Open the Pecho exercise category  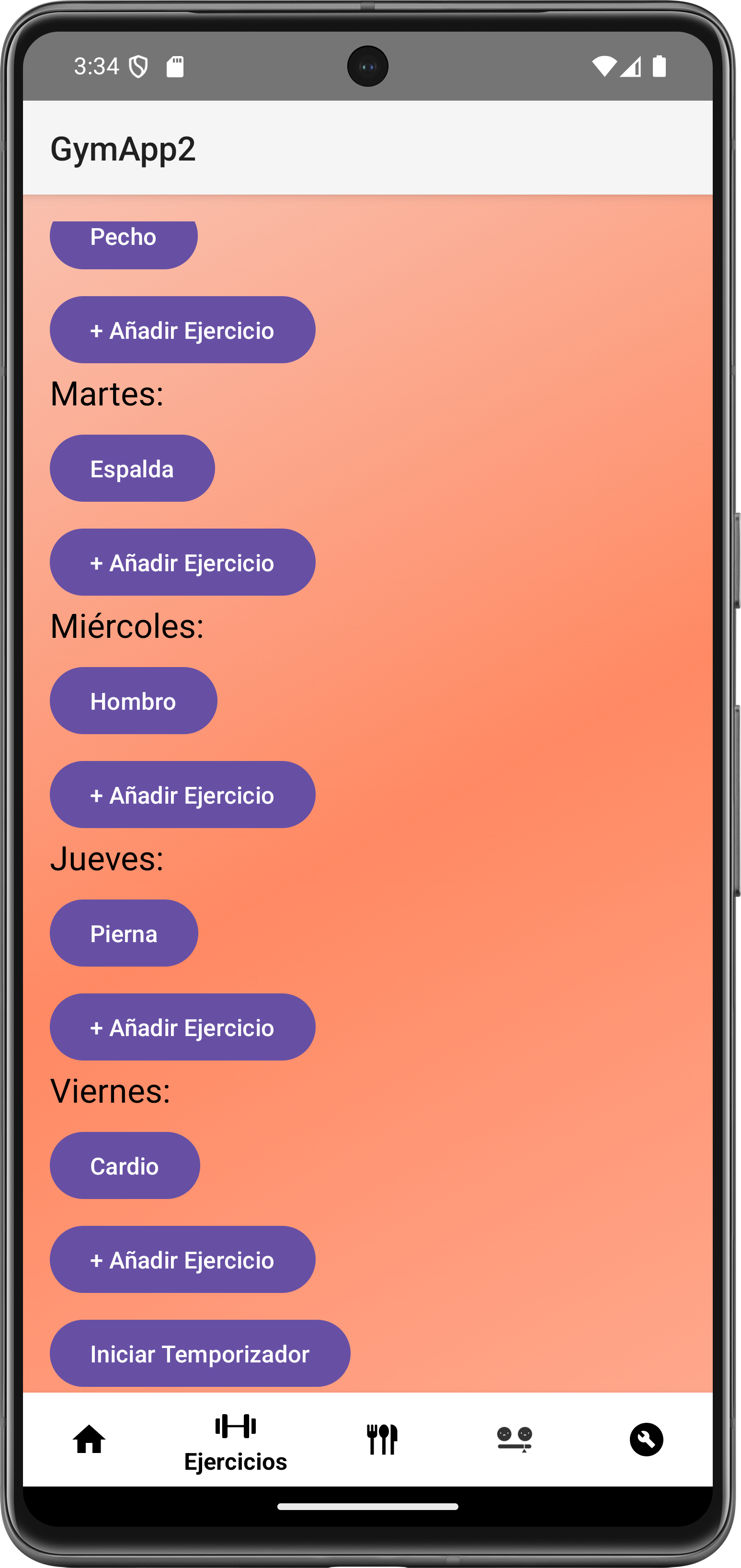pos(124,237)
